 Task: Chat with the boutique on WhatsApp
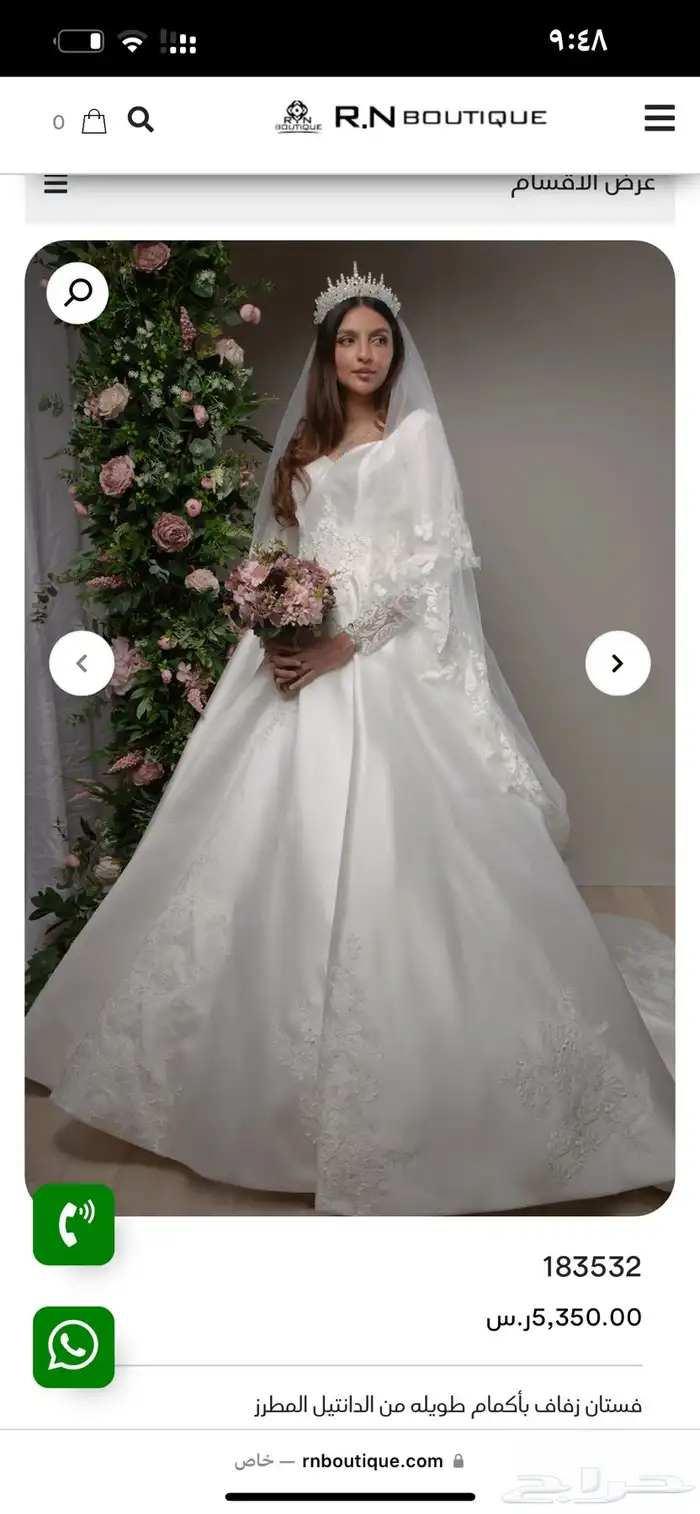click(x=74, y=1346)
